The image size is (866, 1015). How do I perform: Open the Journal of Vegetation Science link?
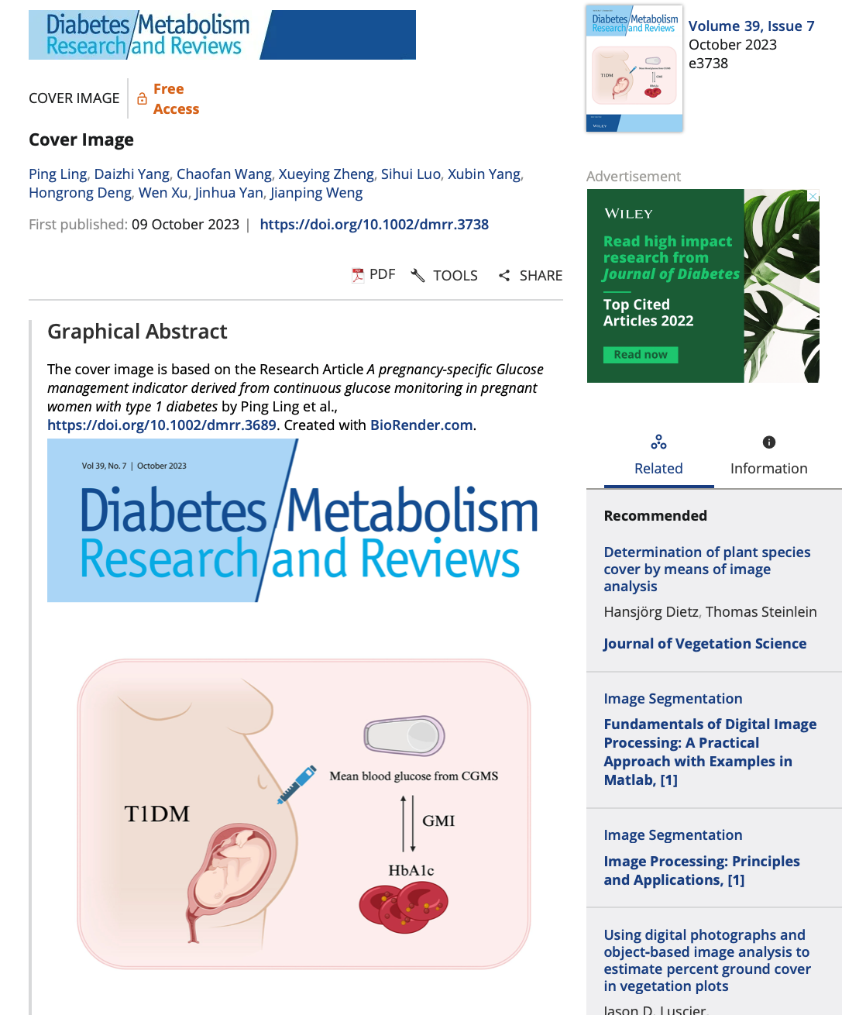[x=704, y=643]
